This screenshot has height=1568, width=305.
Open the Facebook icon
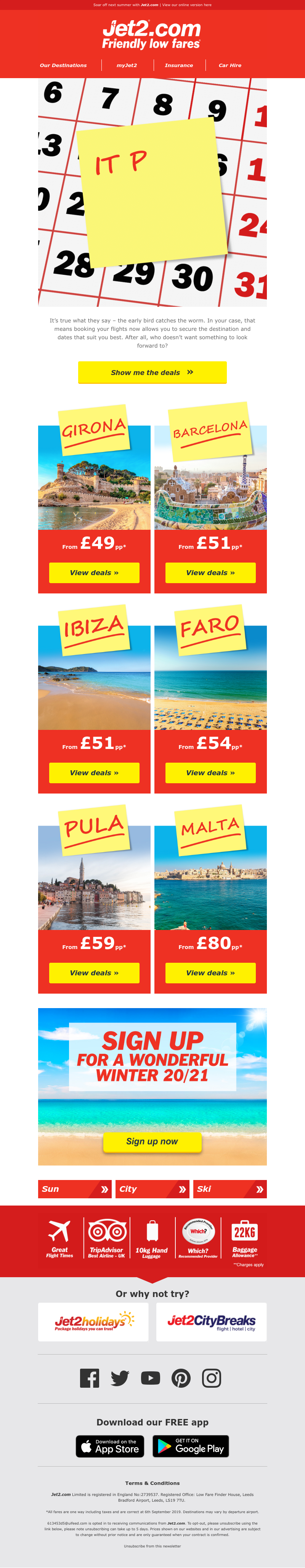pyautogui.click(x=90, y=1378)
